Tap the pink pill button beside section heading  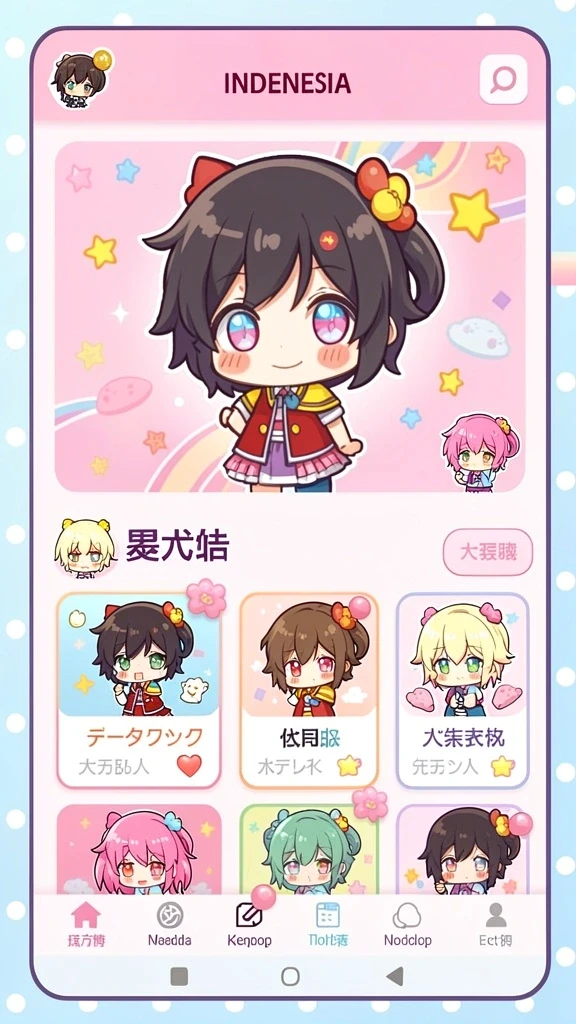tap(488, 552)
